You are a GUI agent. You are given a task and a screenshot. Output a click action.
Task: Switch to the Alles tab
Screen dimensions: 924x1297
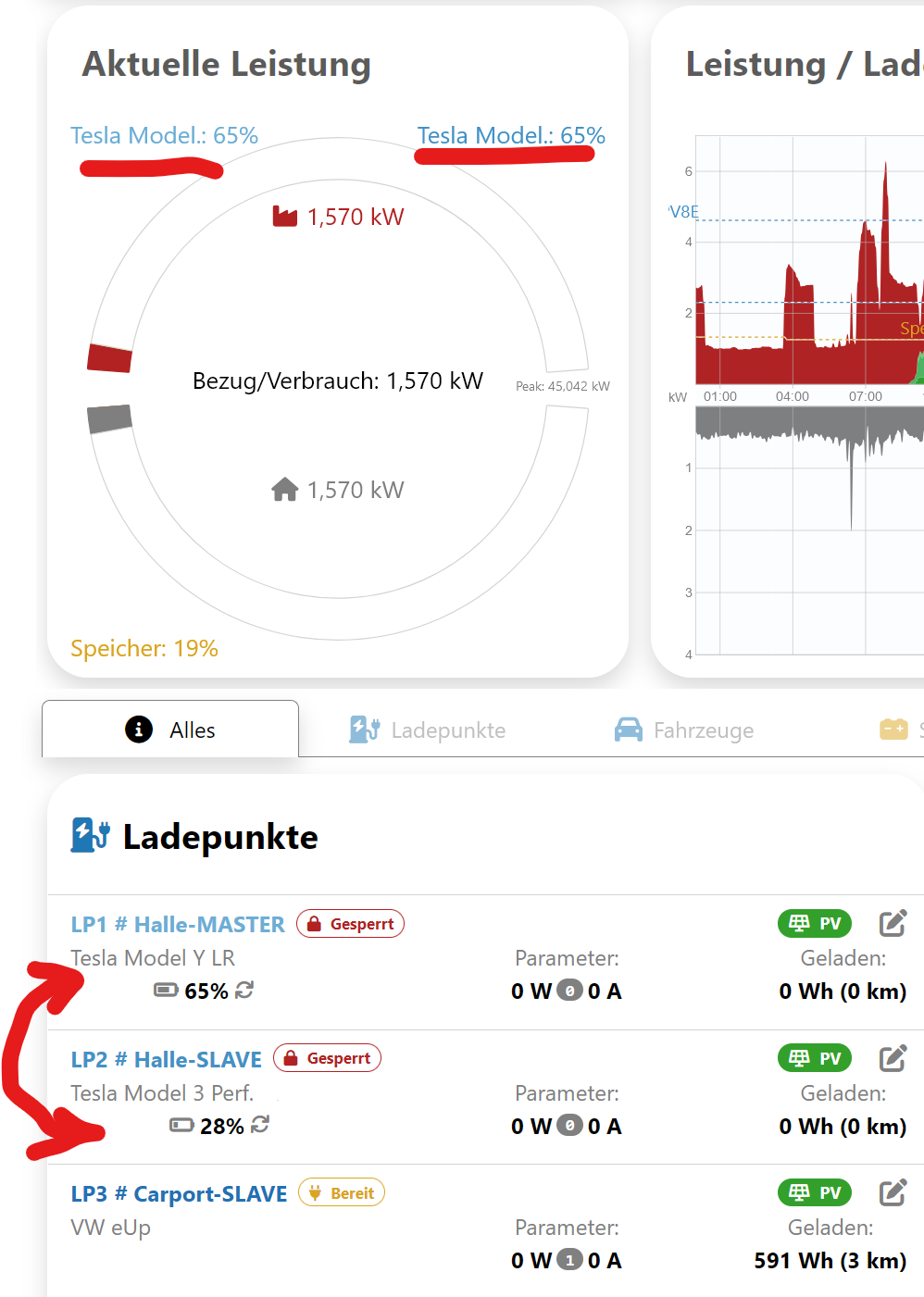pos(170,730)
